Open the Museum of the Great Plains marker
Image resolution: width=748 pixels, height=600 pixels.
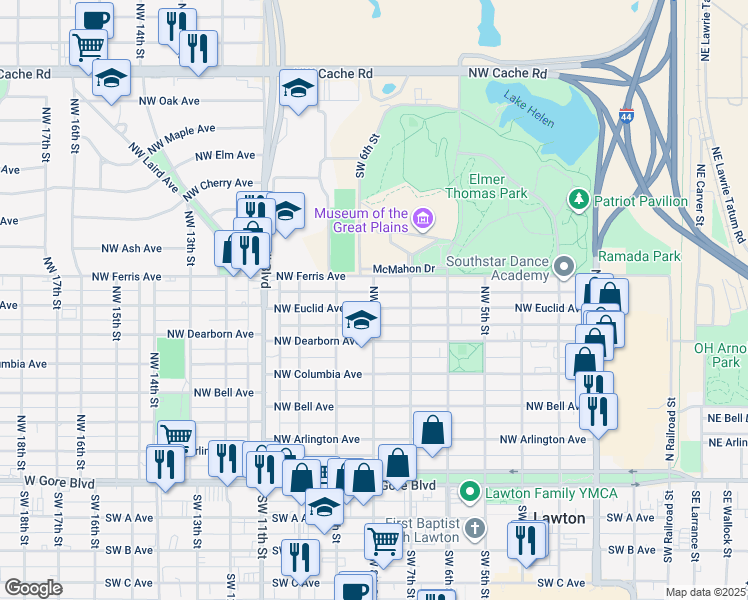(x=422, y=217)
